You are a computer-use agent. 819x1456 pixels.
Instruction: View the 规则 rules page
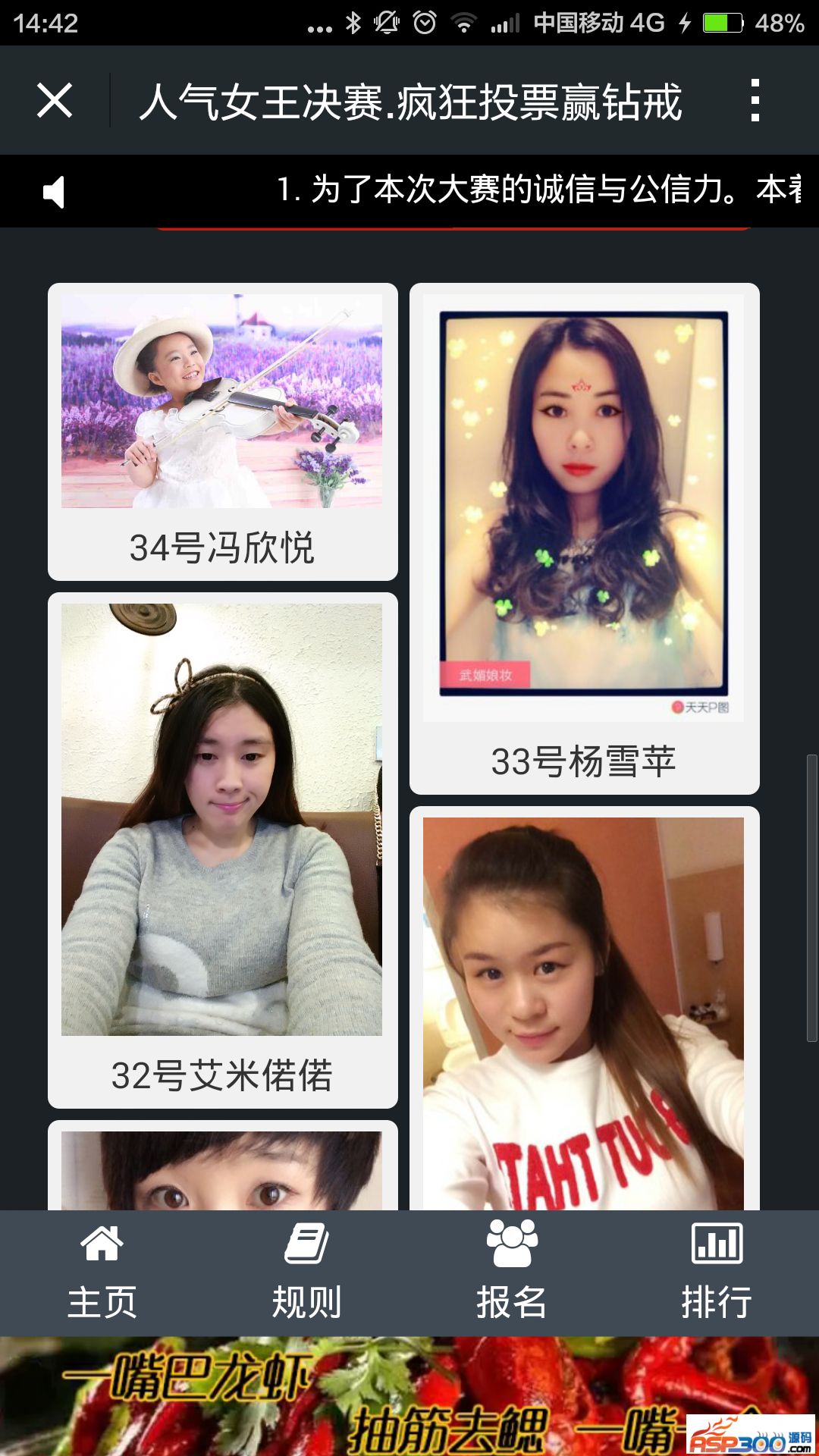coord(307,1272)
